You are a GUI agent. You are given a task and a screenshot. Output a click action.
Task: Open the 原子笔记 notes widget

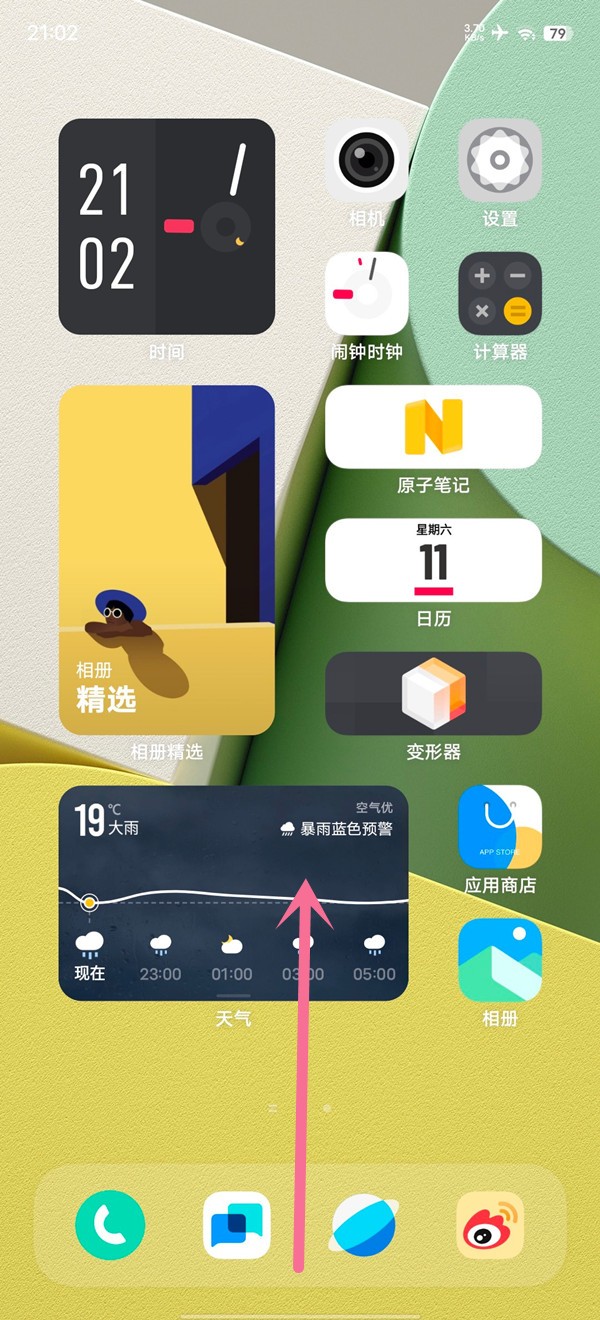[x=433, y=427]
